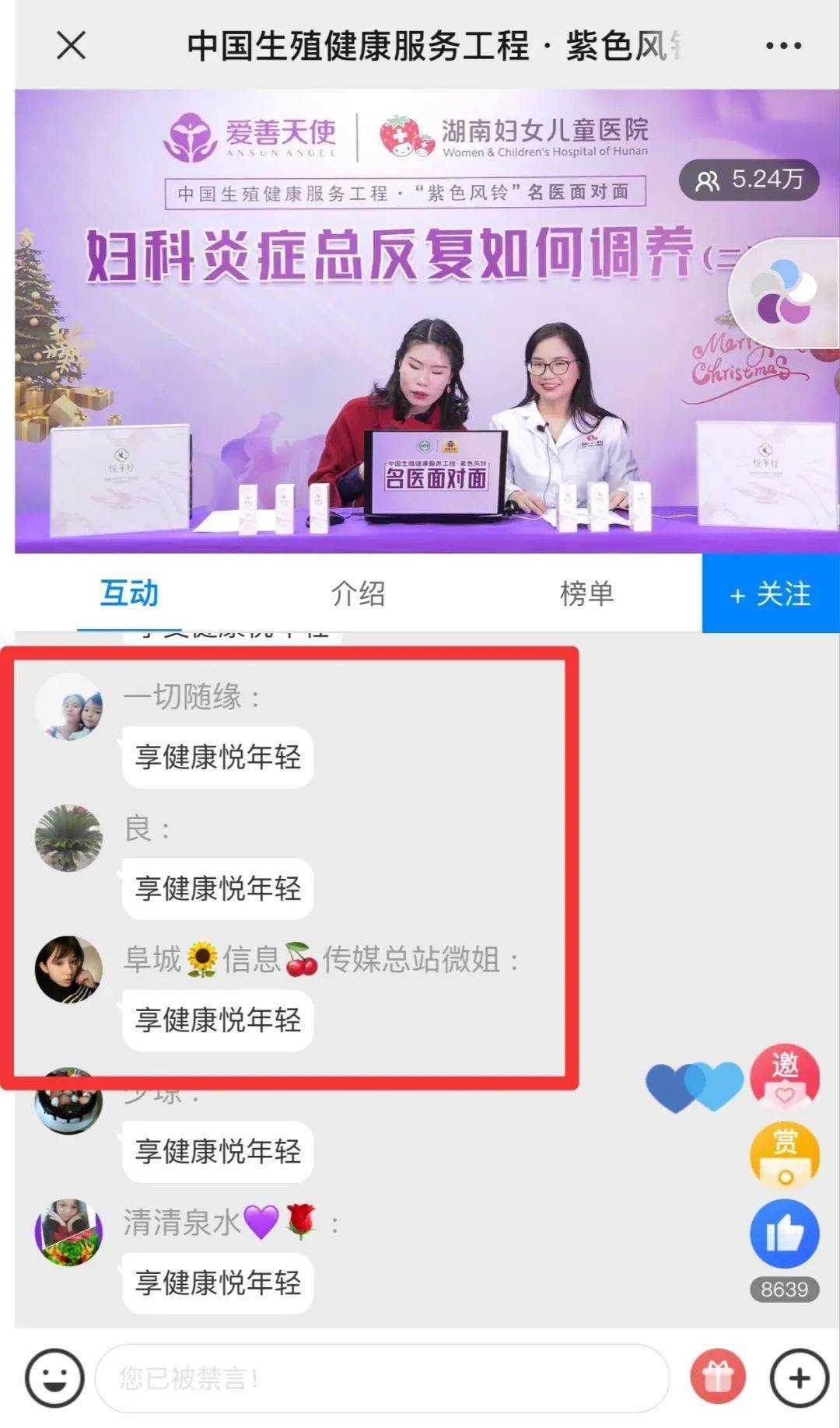Send a gift with red gift icon

click(x=718, y=1377)
